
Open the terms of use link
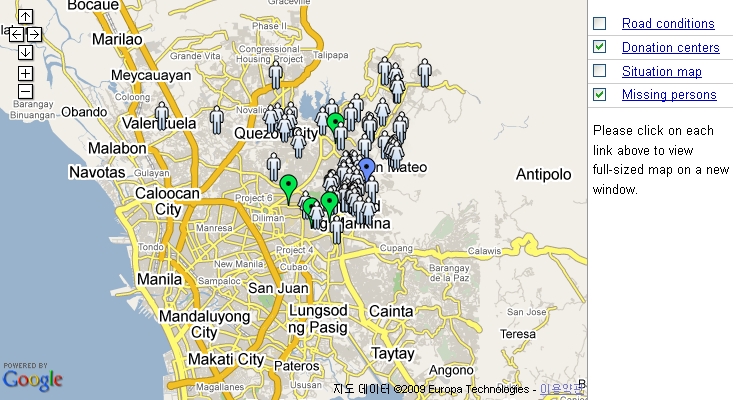pyautogui.click(x=558, y=388)
